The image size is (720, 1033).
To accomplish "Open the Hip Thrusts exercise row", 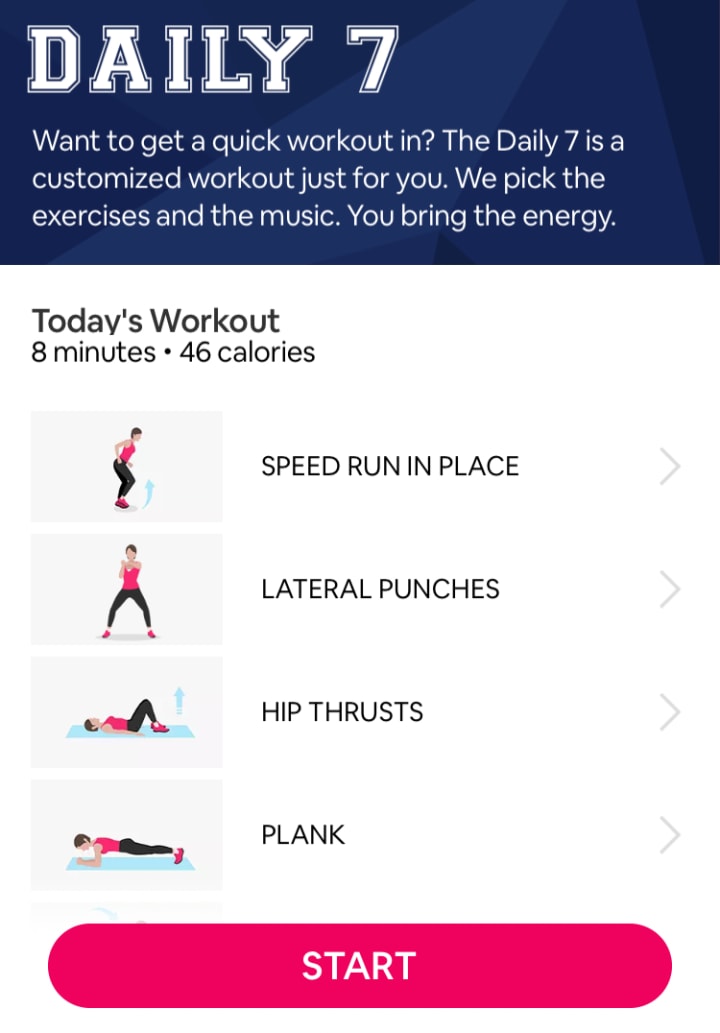I will [342, 712].
